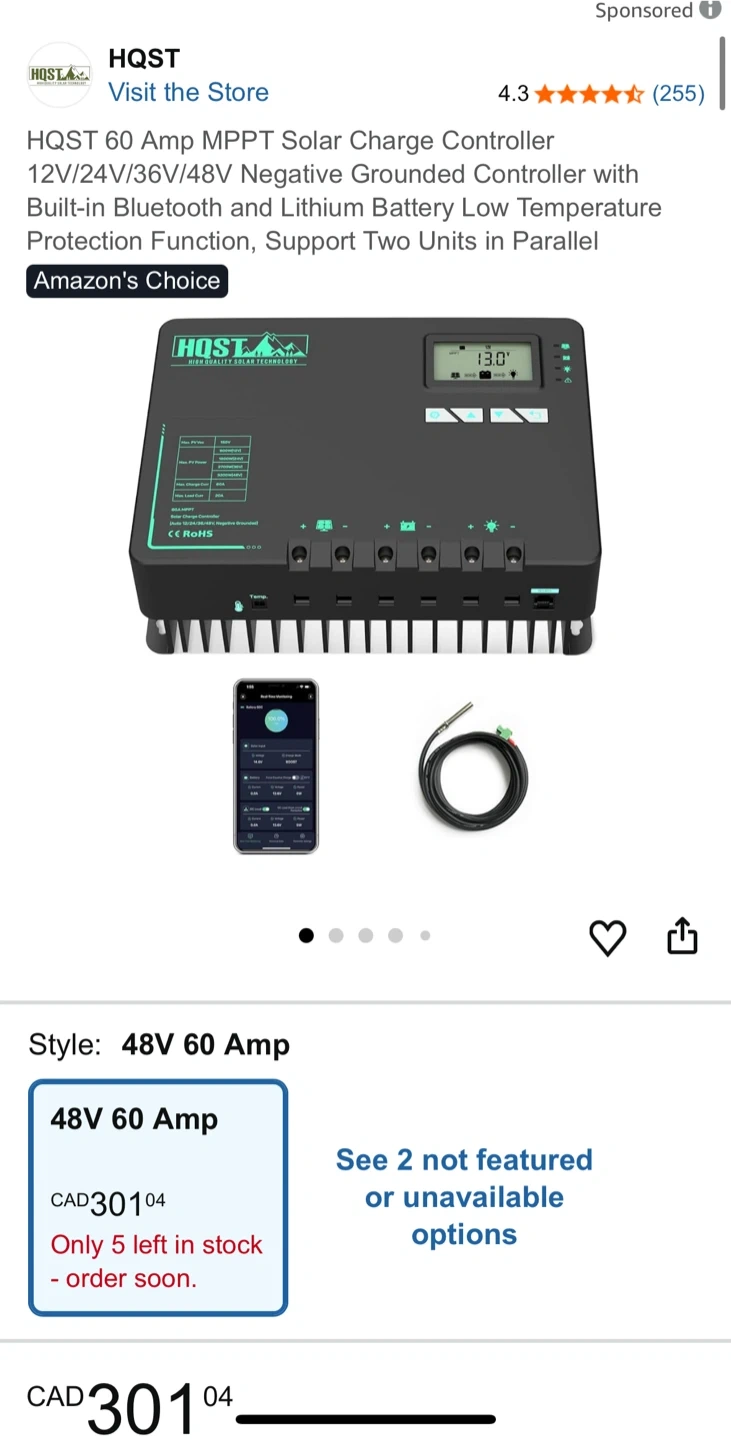Share this product listing
This screenshot has height=1440, width=731.
click(x=682, y=936)
